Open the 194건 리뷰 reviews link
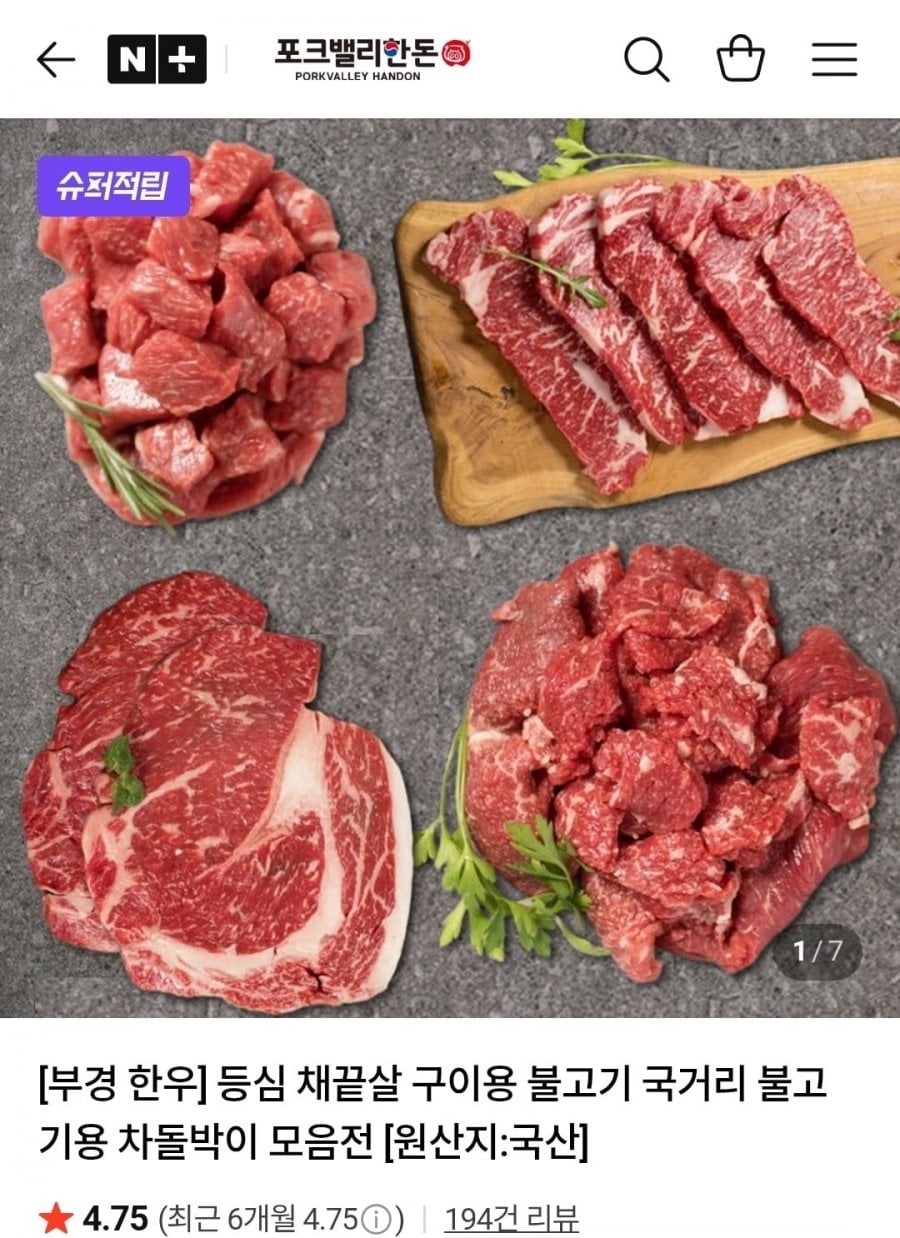The height and width of the screenshot is (1238, 900). (511, 1219)
